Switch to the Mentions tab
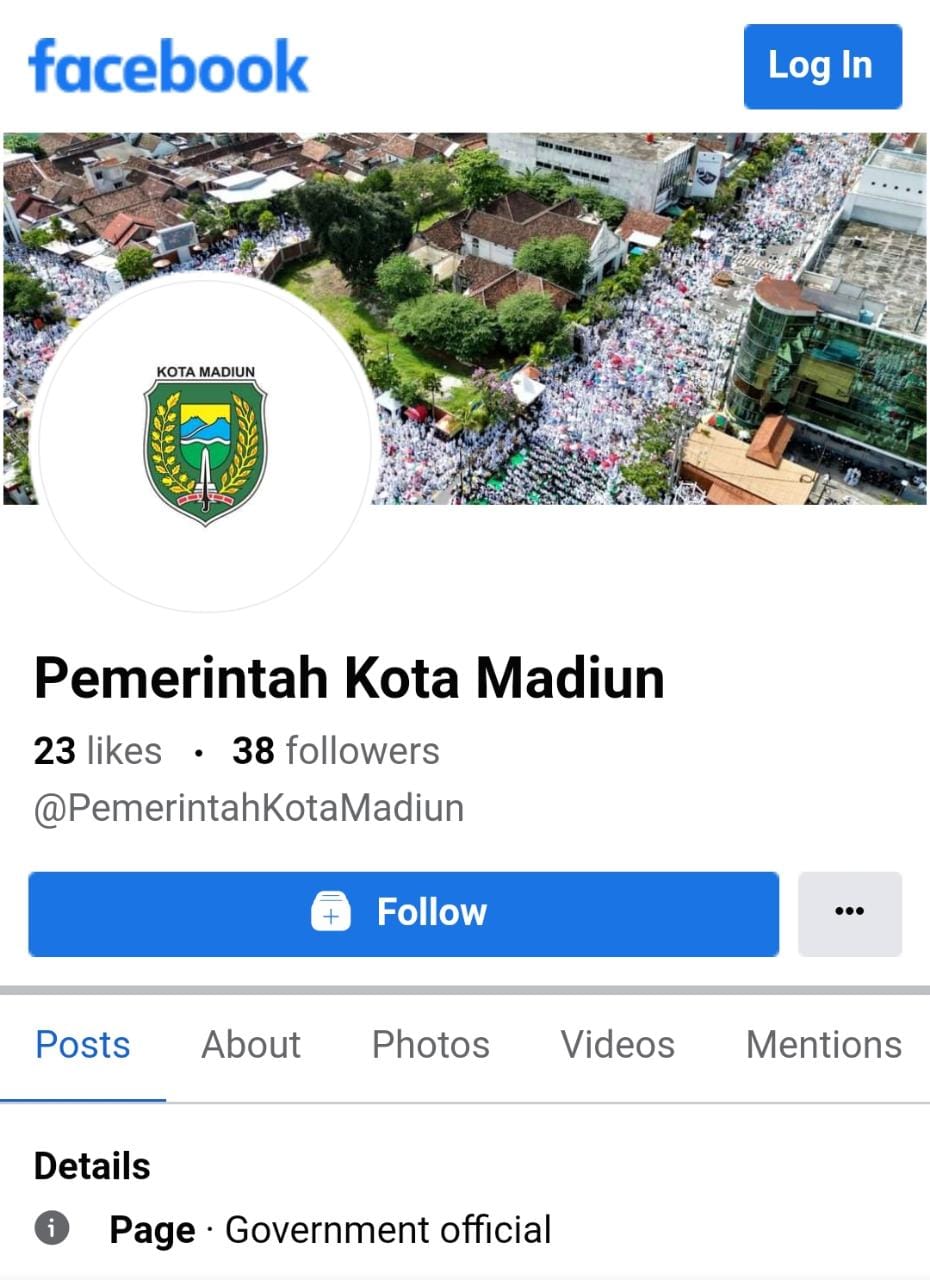Screen dimensions: 930x1280 [x=823, y=1045]
